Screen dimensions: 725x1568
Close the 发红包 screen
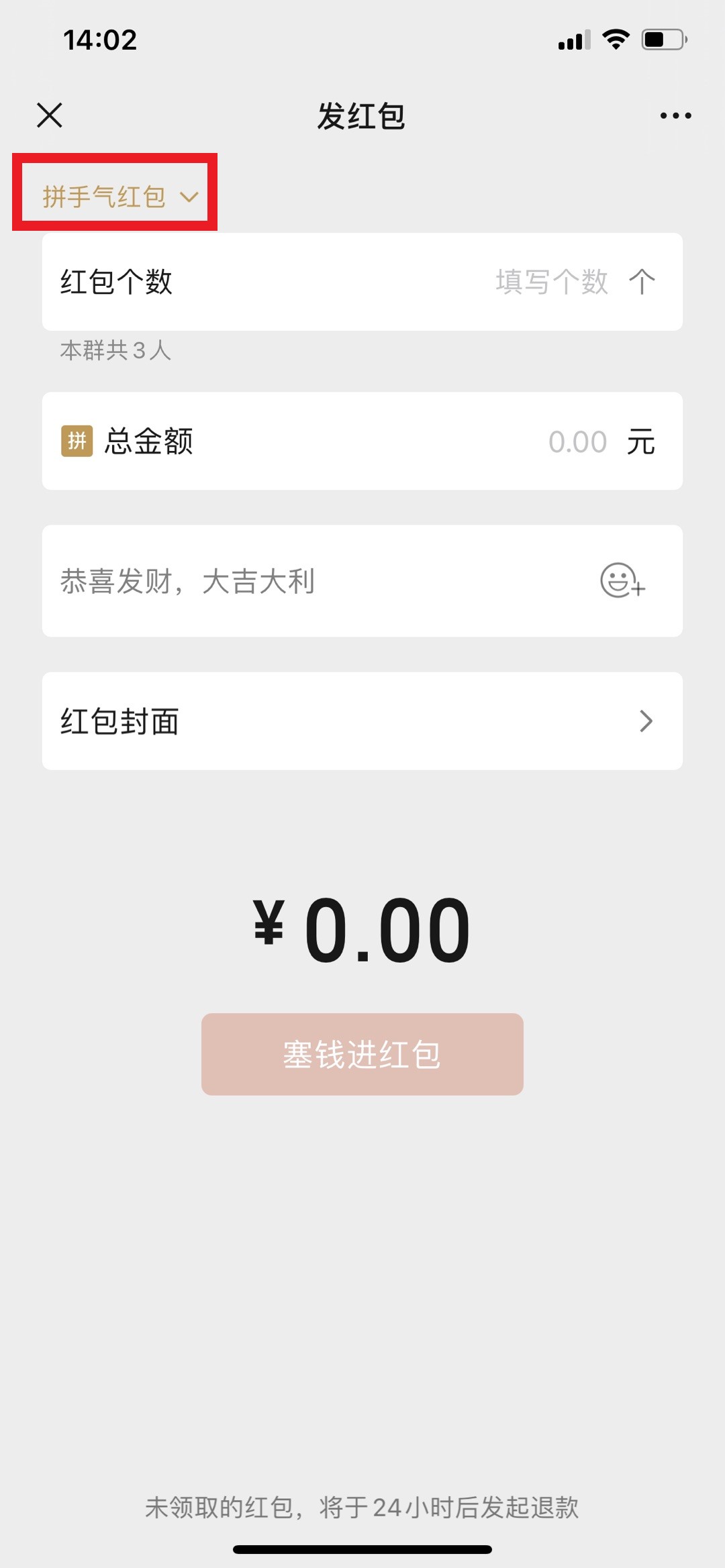pyautogui.click(x=50, y=115)
